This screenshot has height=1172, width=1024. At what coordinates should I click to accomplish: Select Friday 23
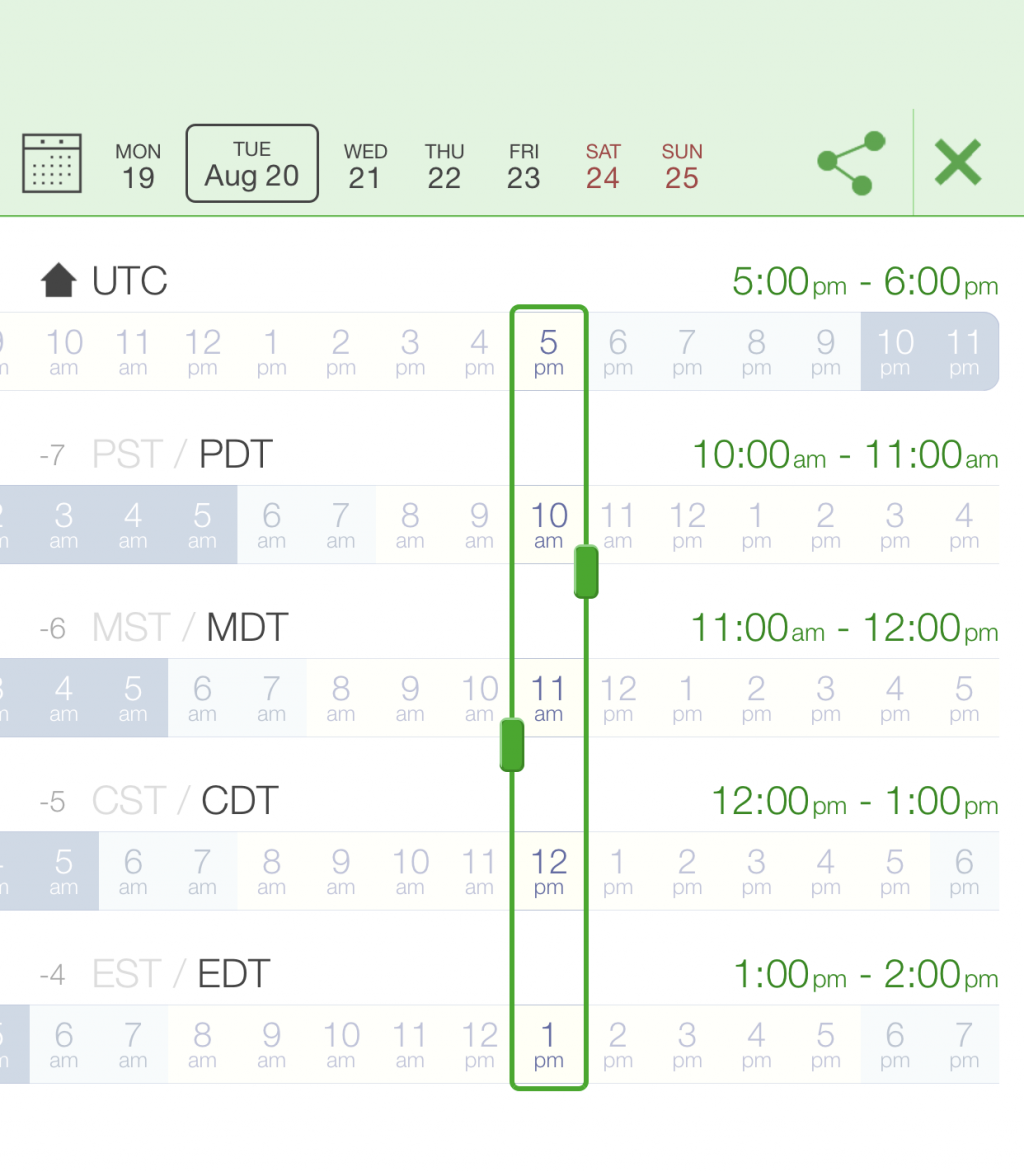523,165
